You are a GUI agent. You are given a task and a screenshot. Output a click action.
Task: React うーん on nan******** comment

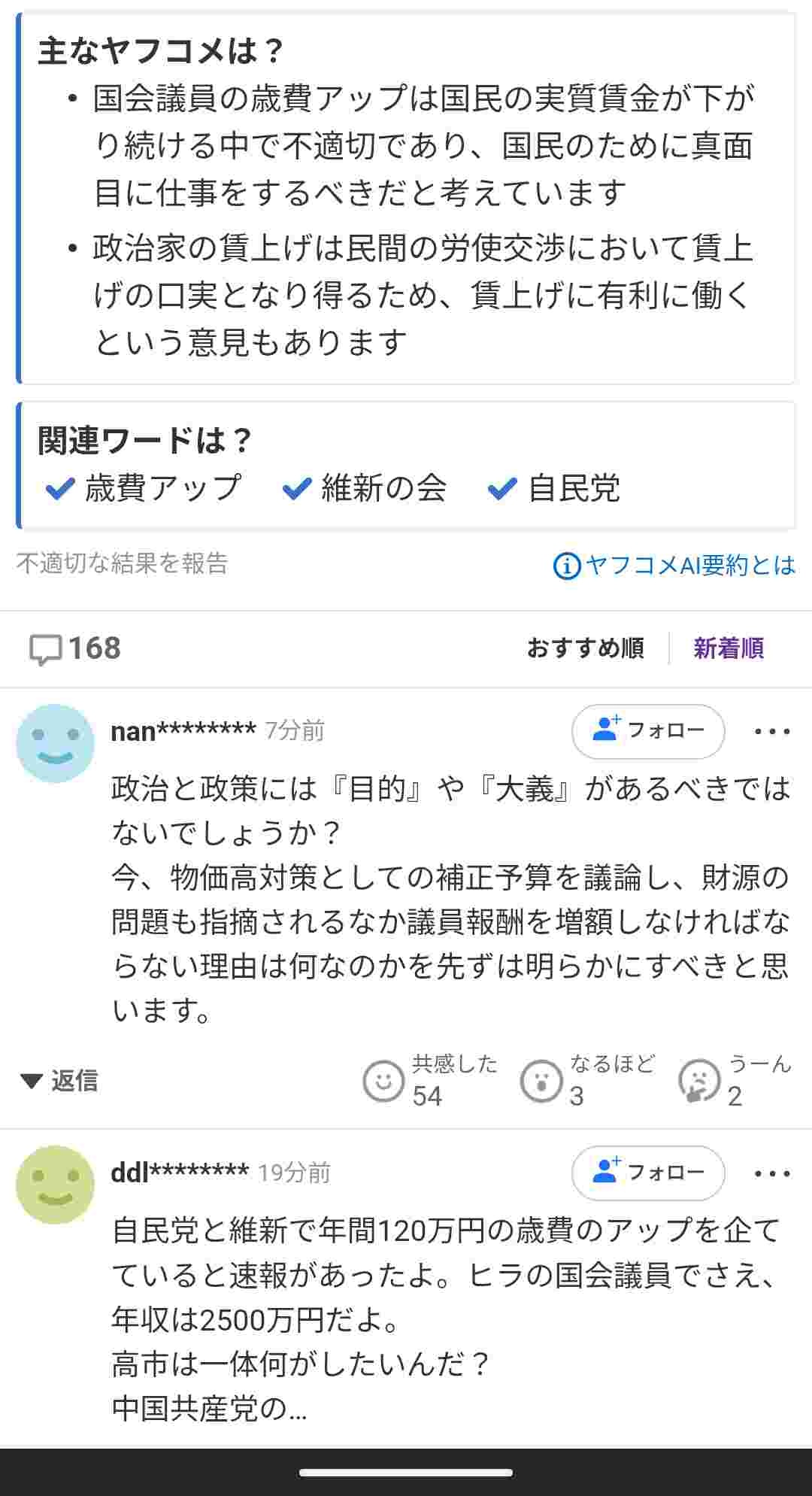pos(735,1081)
